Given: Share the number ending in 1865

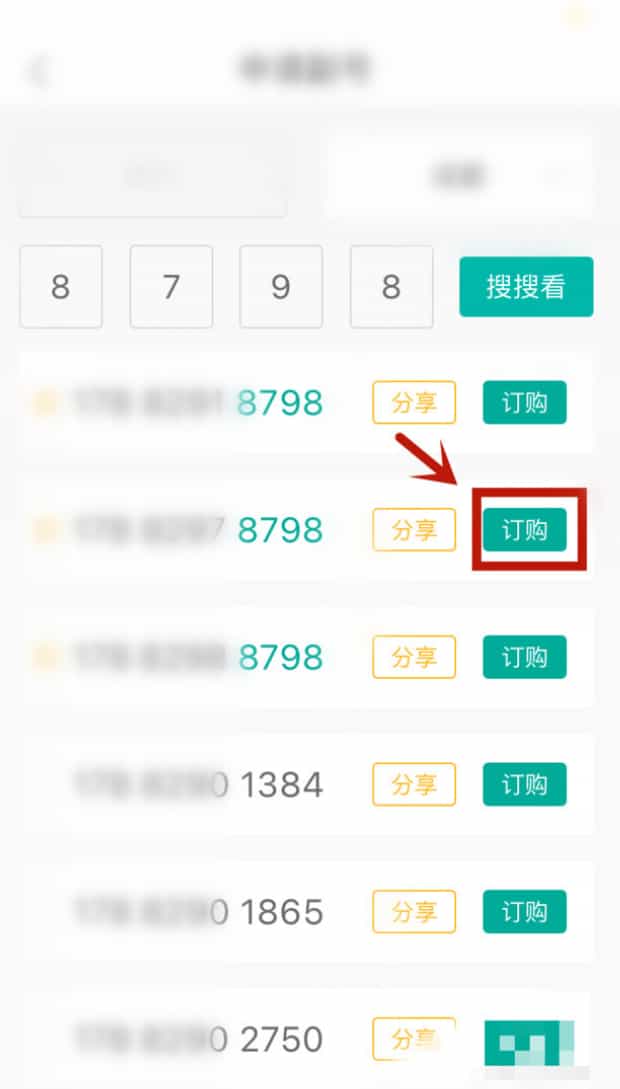Looking at the screenshot, I should pos(414,912).
